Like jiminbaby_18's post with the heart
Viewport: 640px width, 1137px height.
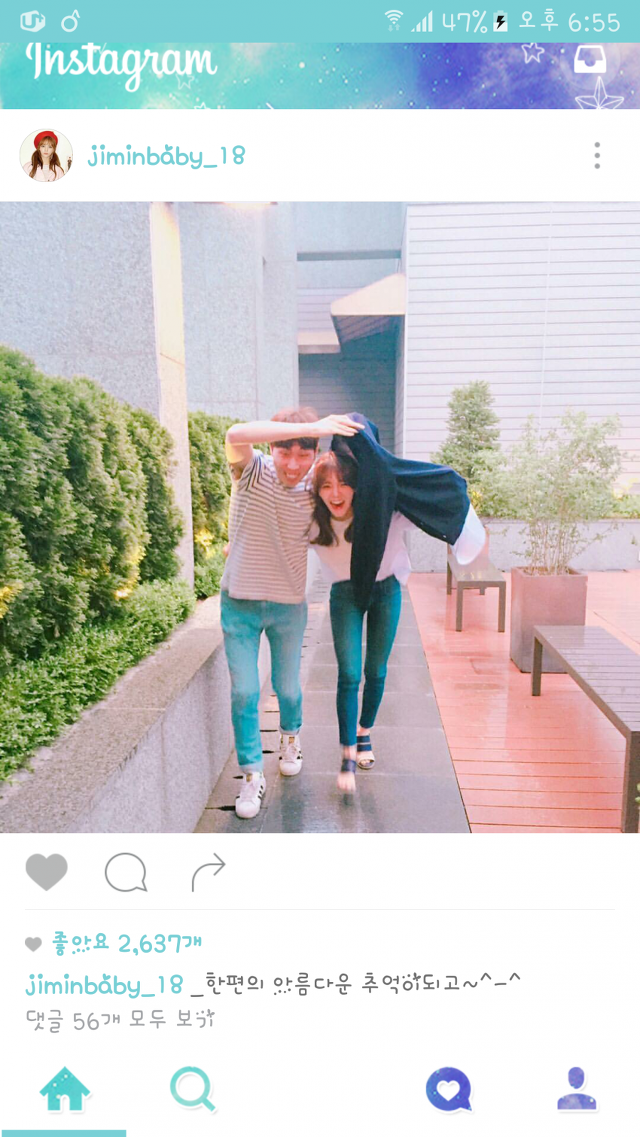[x=46, y=872]
